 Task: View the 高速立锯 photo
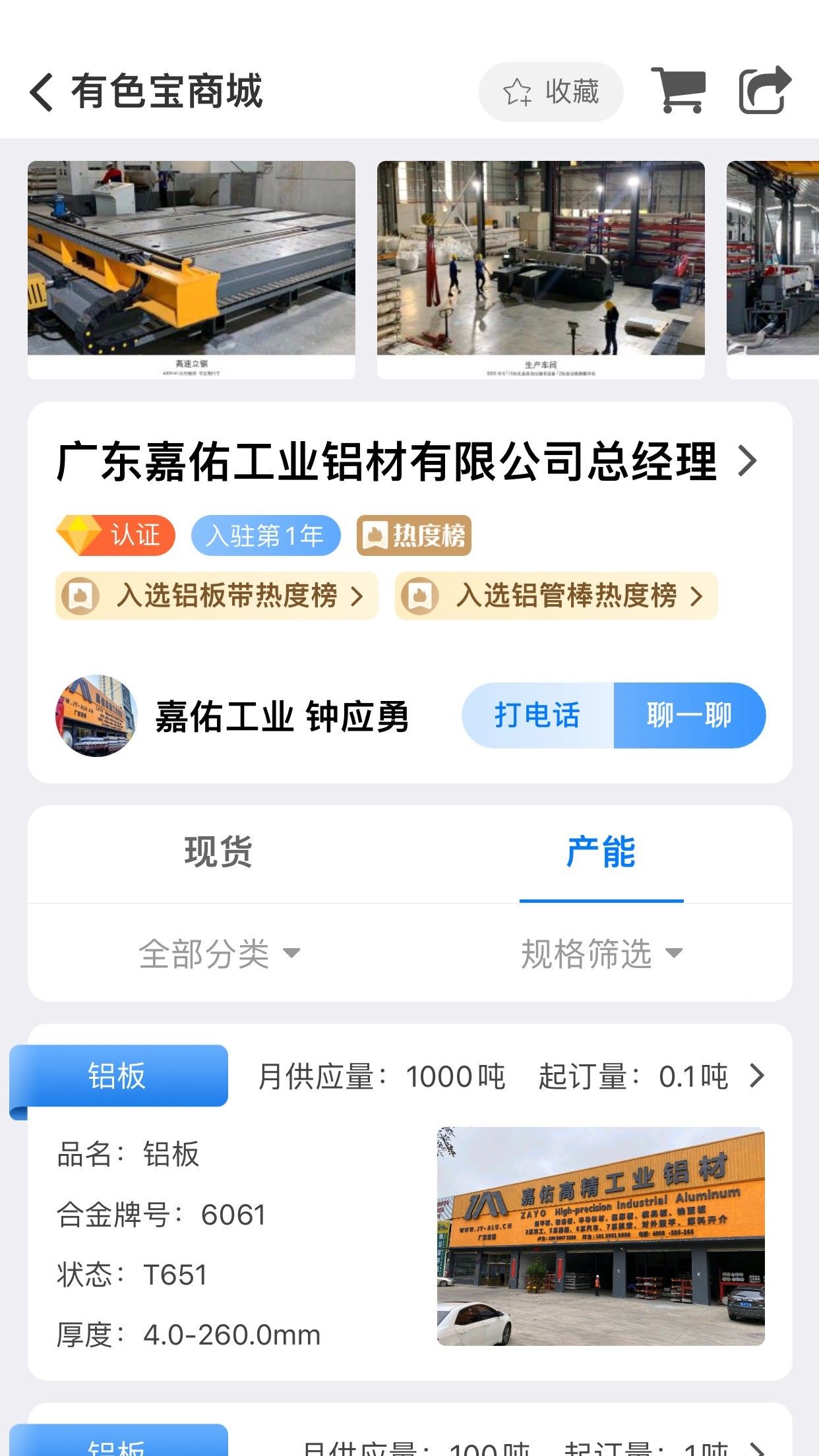191,269
